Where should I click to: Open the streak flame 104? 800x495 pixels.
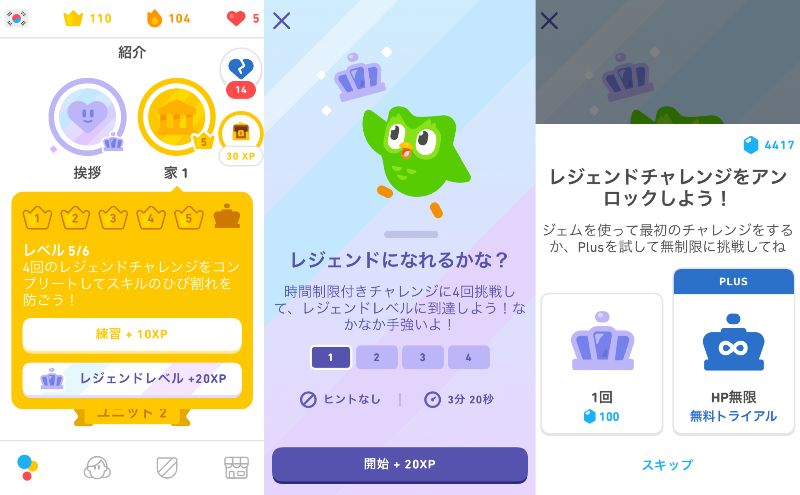coord(167,18)
